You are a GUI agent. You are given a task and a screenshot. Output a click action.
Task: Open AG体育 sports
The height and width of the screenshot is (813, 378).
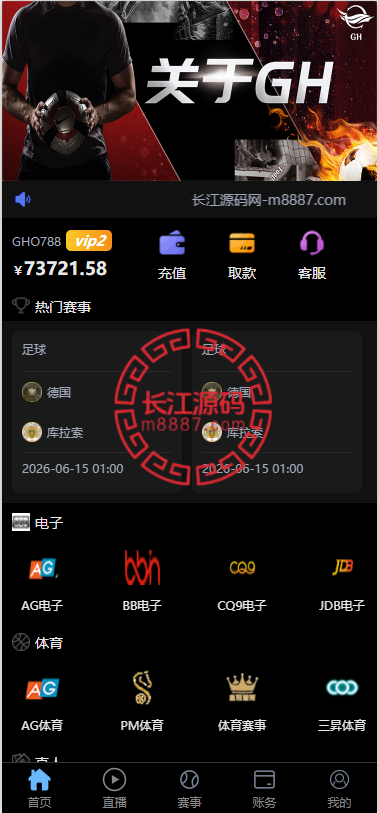[43, 702]
